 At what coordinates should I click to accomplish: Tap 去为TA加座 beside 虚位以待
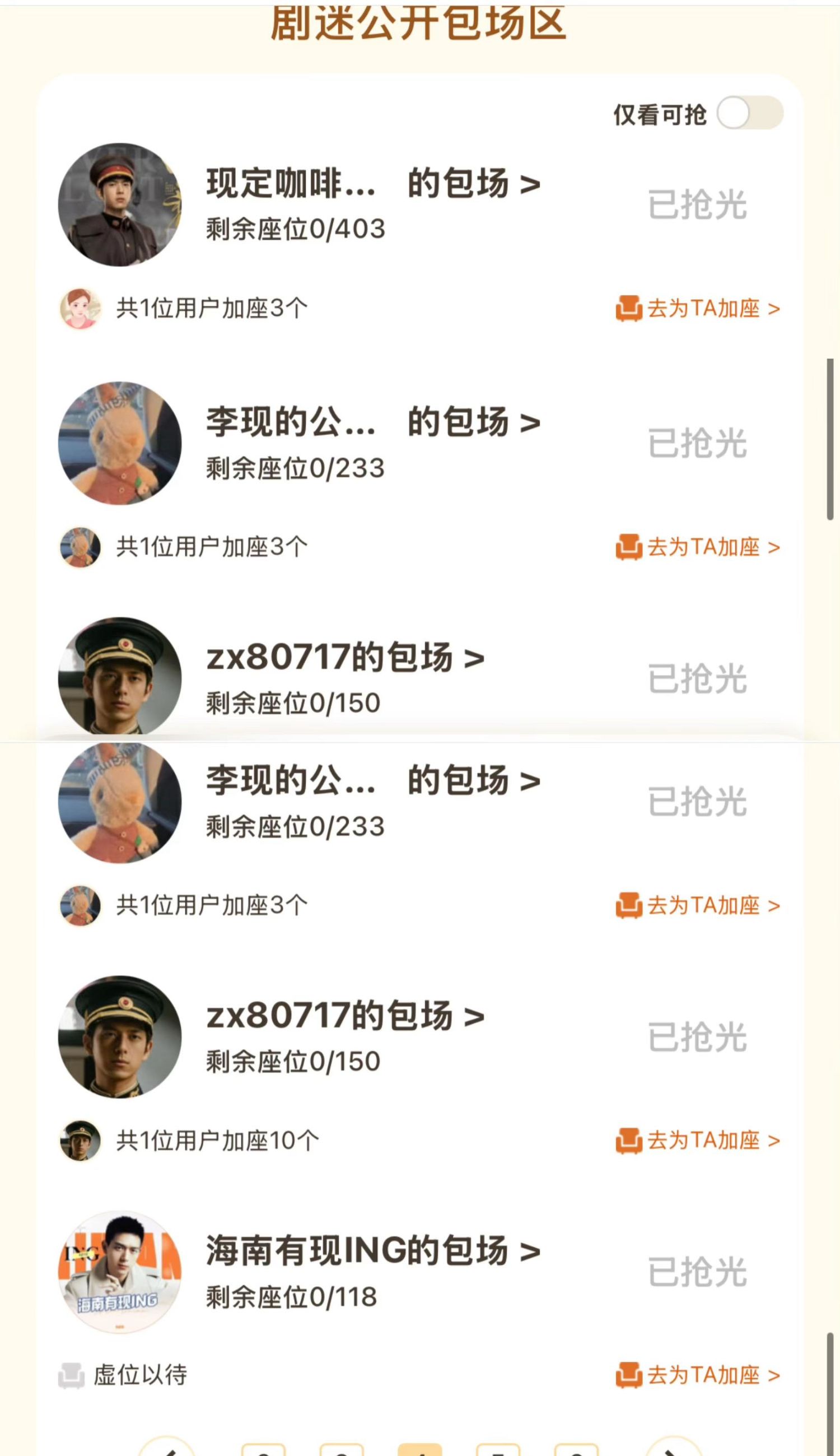pos(698,1375)
